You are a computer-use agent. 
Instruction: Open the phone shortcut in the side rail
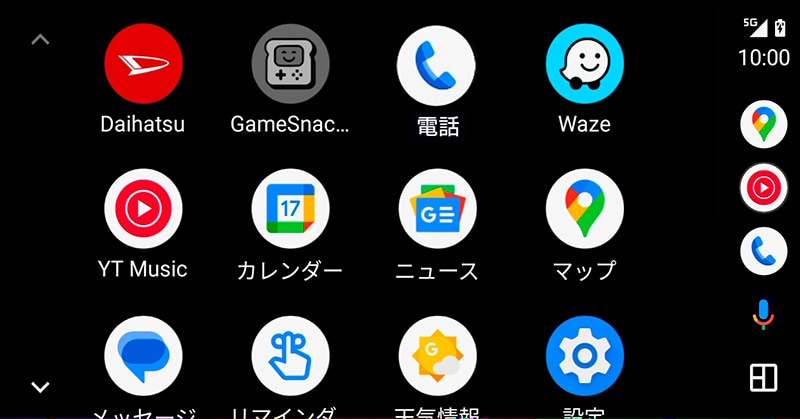tap(763, 251)
